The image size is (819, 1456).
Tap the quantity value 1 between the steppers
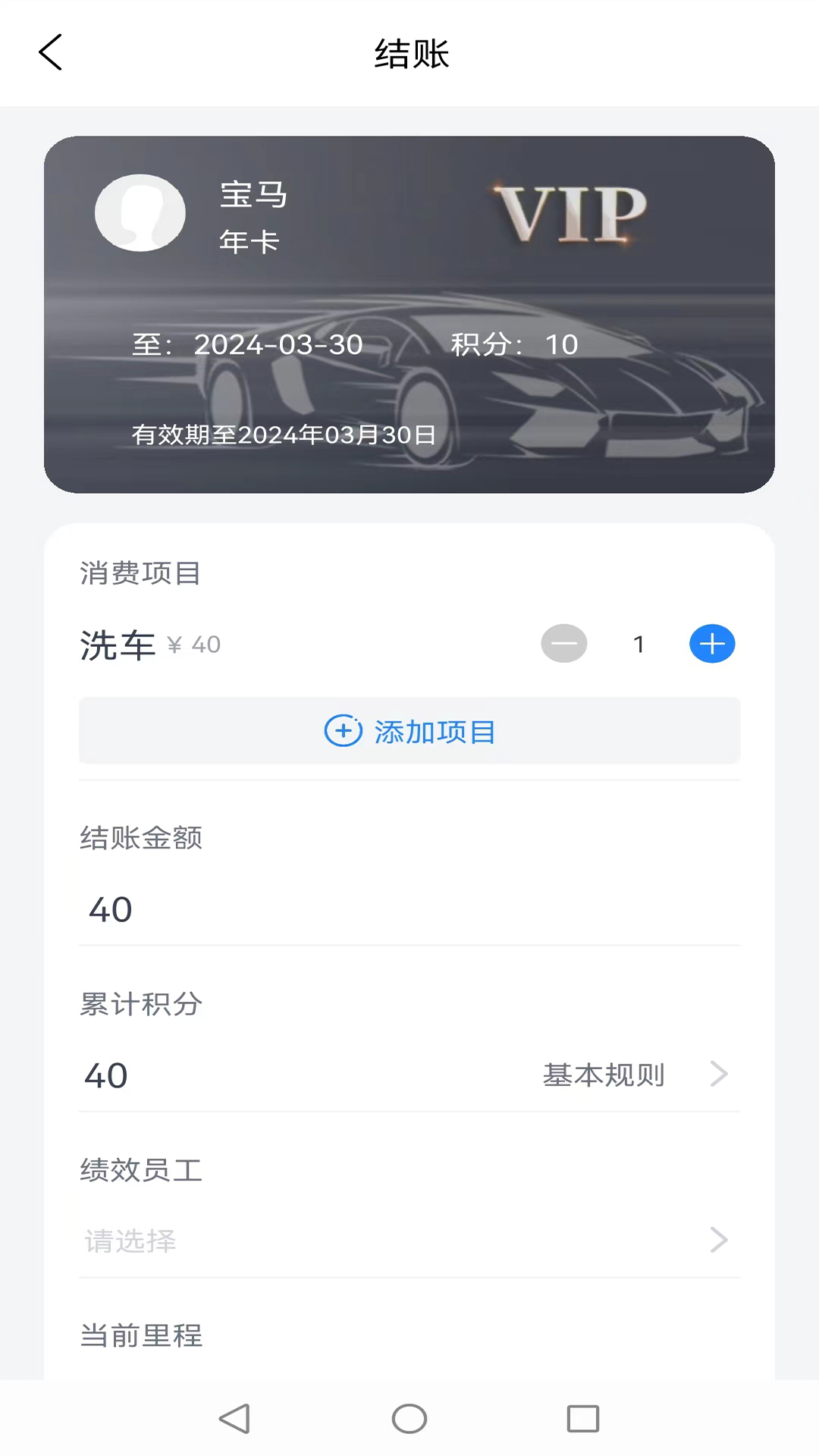639,644
